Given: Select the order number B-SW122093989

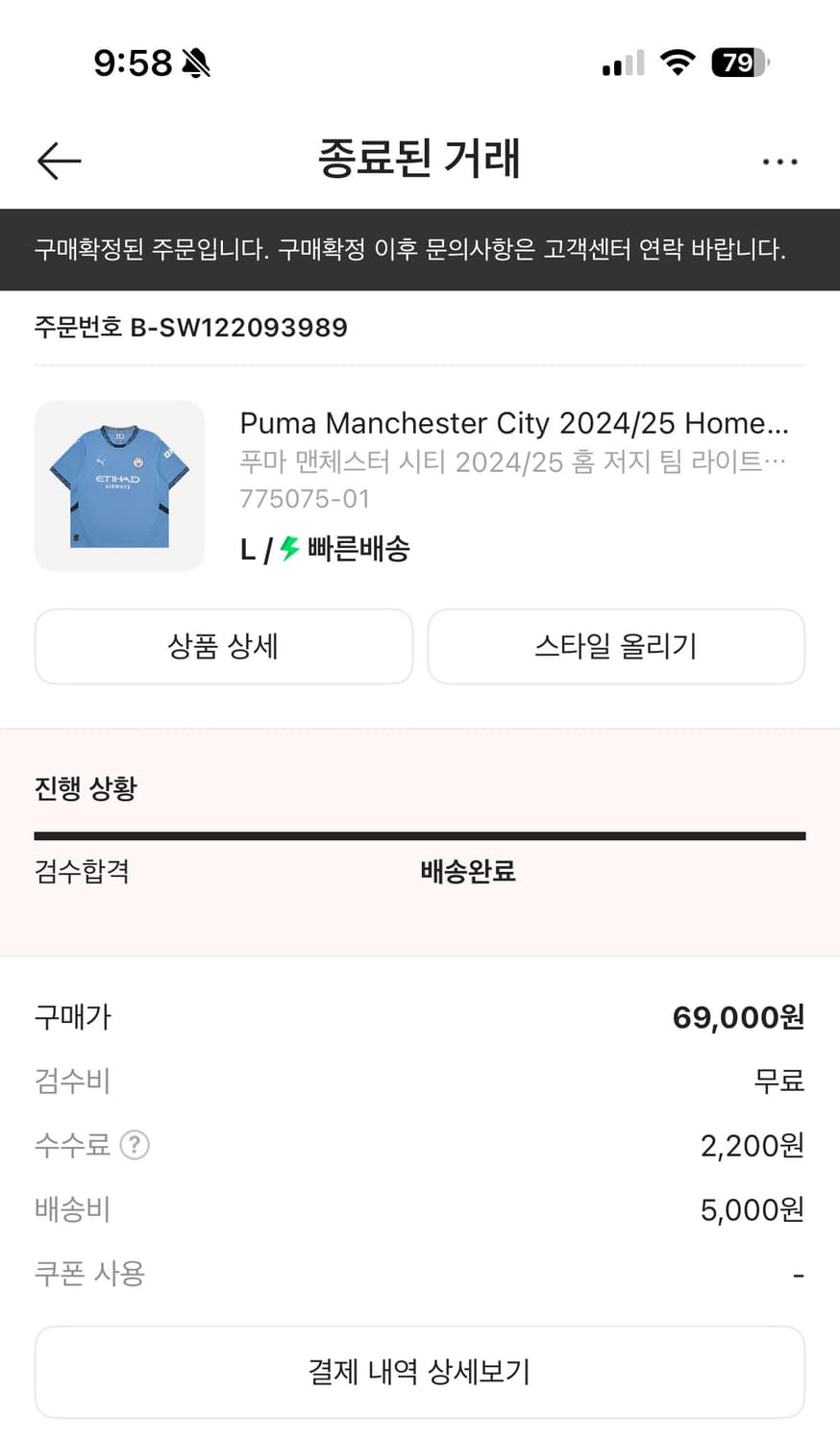Looking at the screenshot, I should point(189,328).
